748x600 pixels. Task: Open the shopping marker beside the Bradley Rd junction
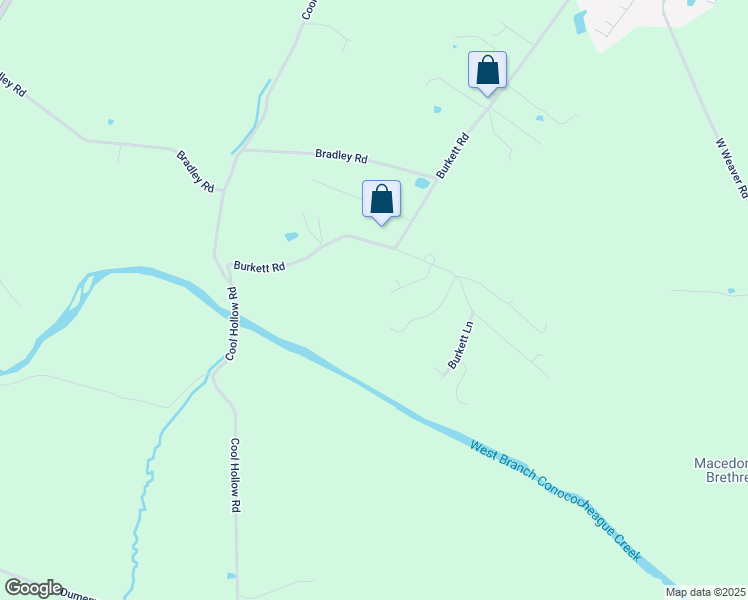381,199
